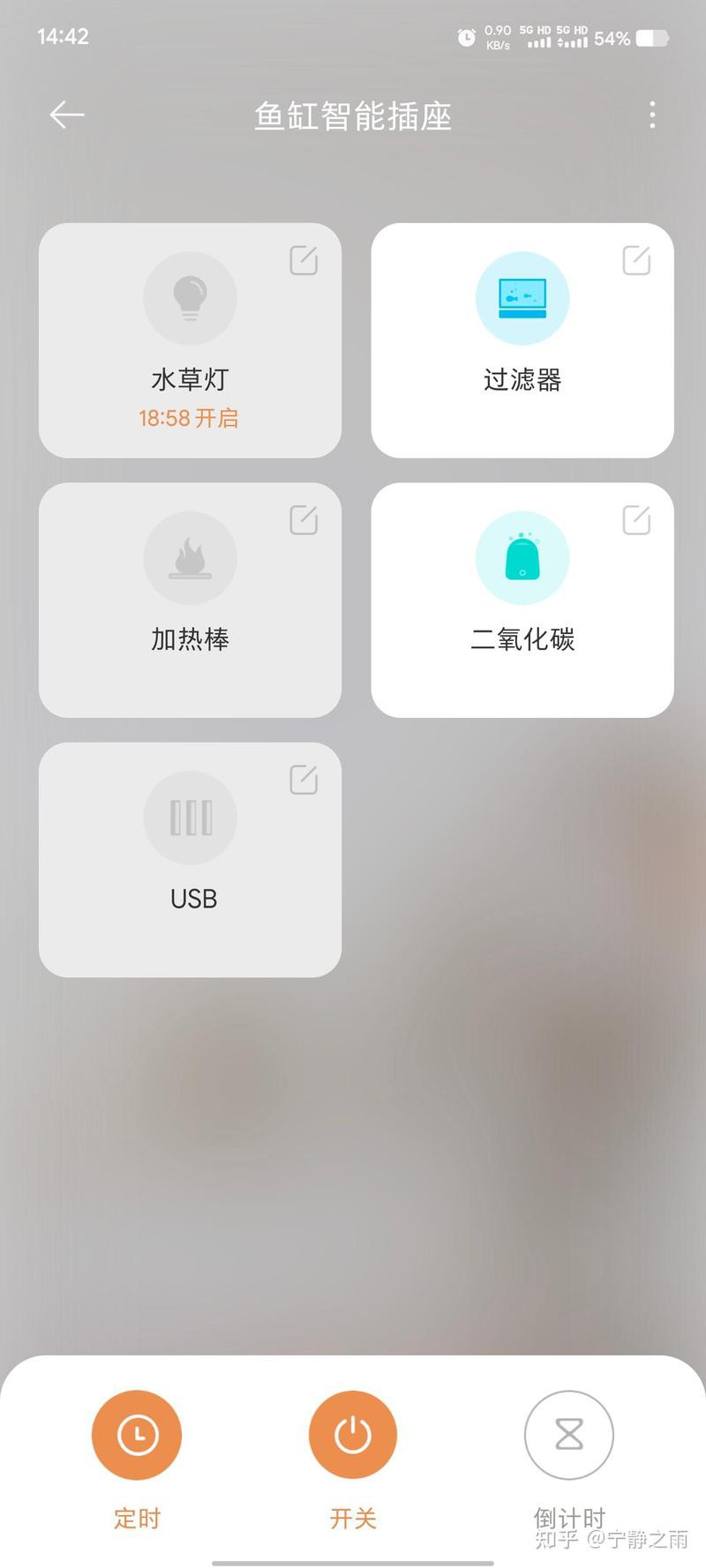Open the 倒计时 countdown option
The height and width of the screenshot is (1568, 706).
click(569, 1436)
